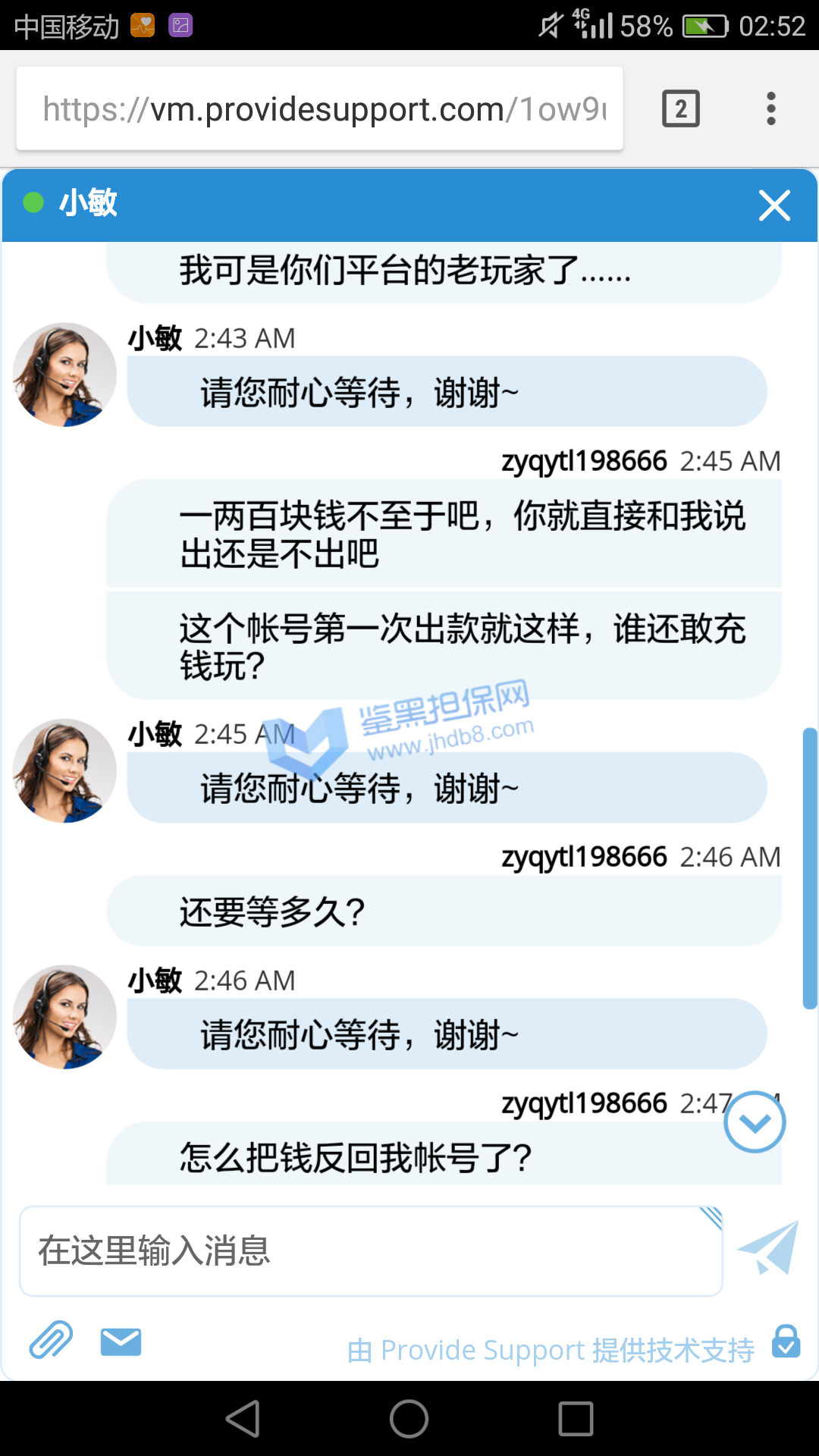Jump to the latest message

pos(755,1122)
